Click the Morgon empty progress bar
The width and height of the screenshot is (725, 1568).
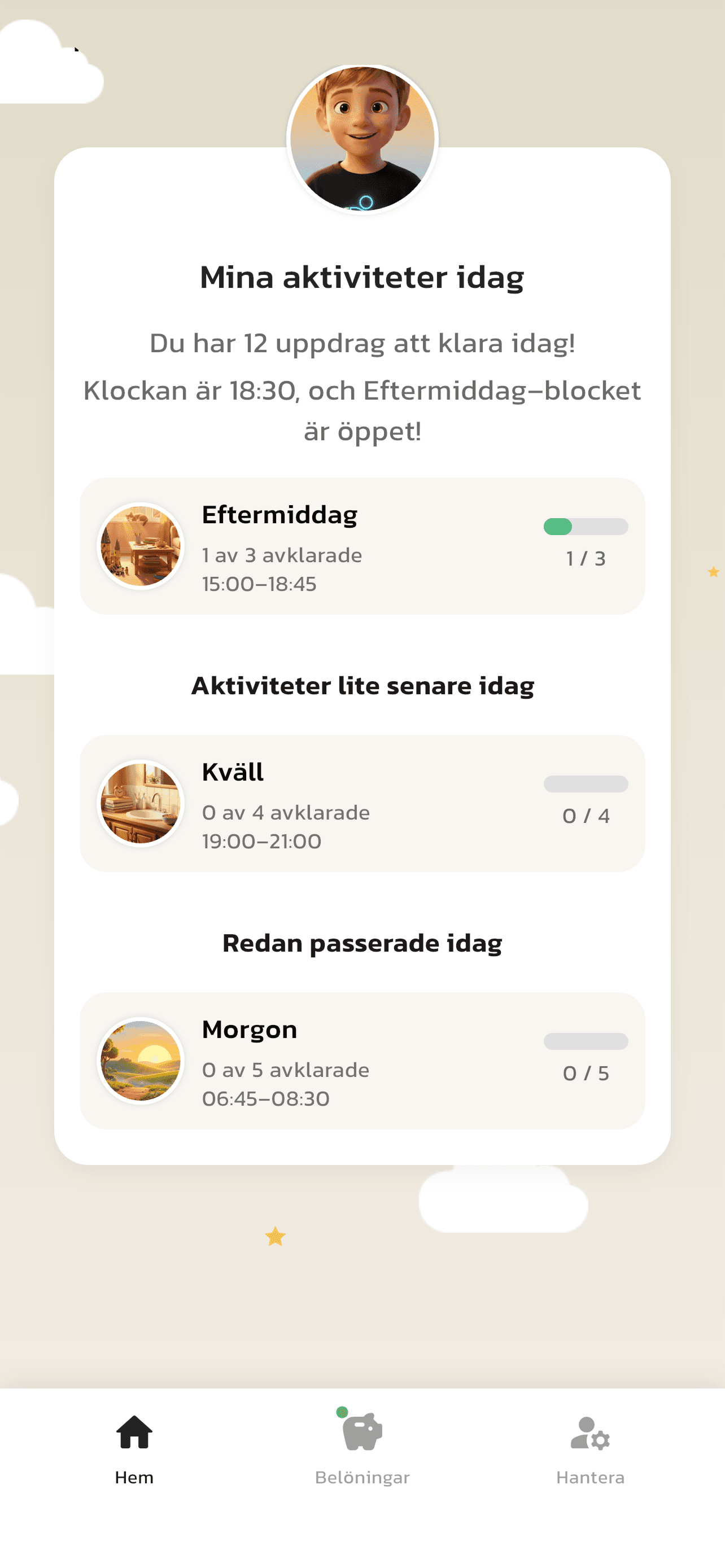click(586, 1041)
